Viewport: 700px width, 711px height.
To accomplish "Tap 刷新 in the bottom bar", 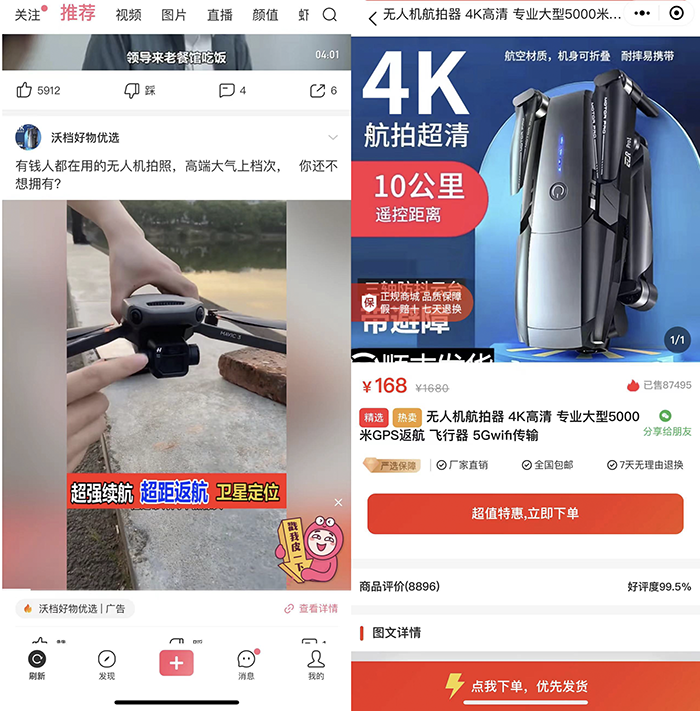I will click(37, 664).
